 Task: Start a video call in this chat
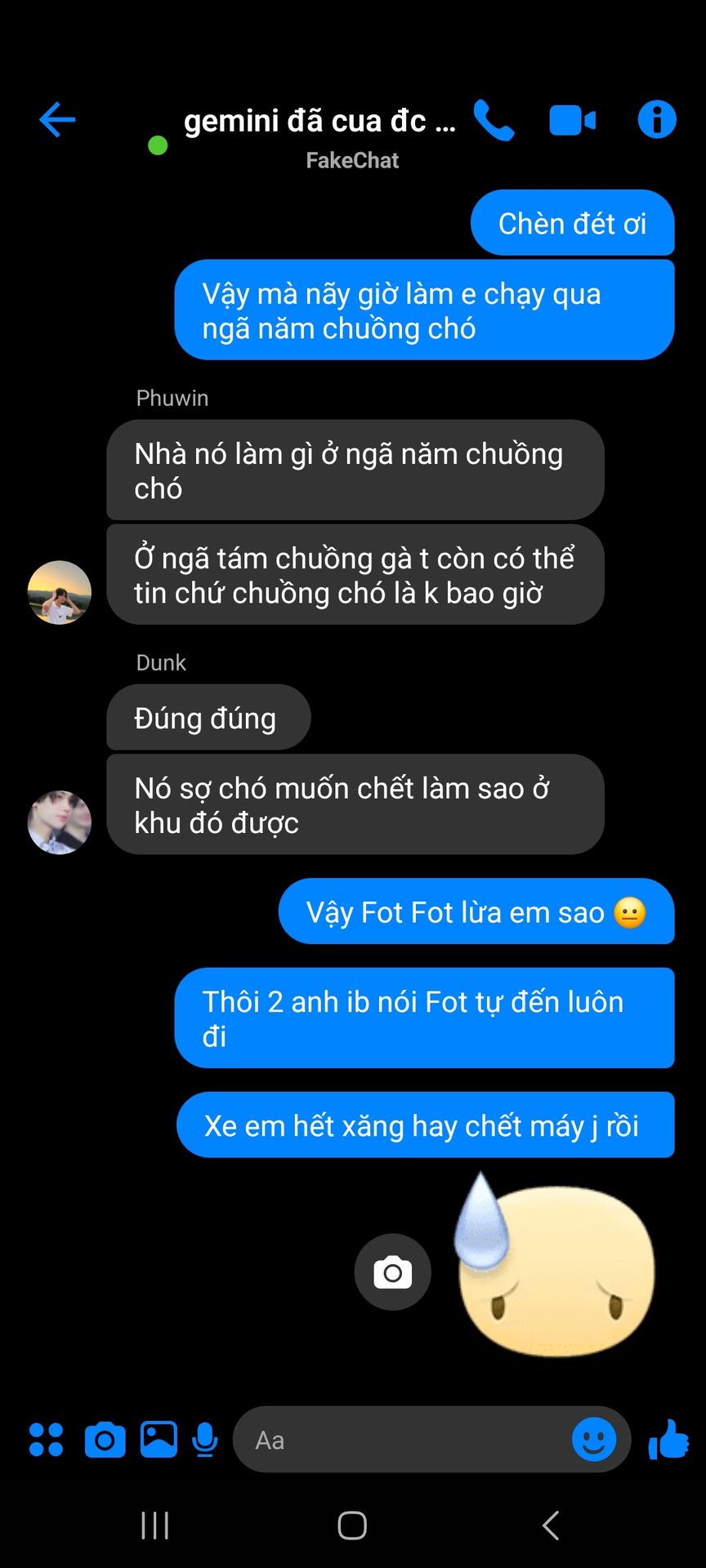tap(572, 120)
